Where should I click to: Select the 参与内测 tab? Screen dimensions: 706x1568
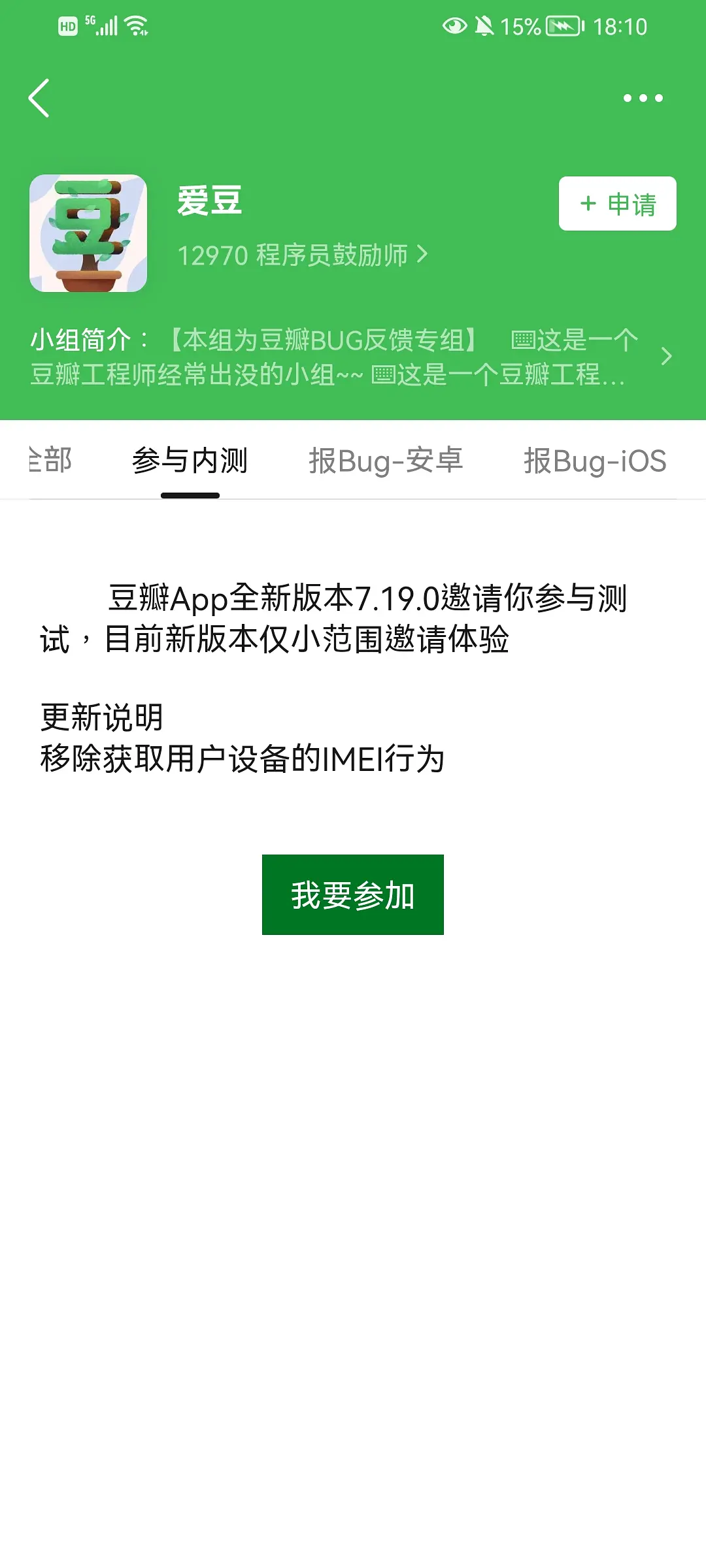[x=190, y=461]
